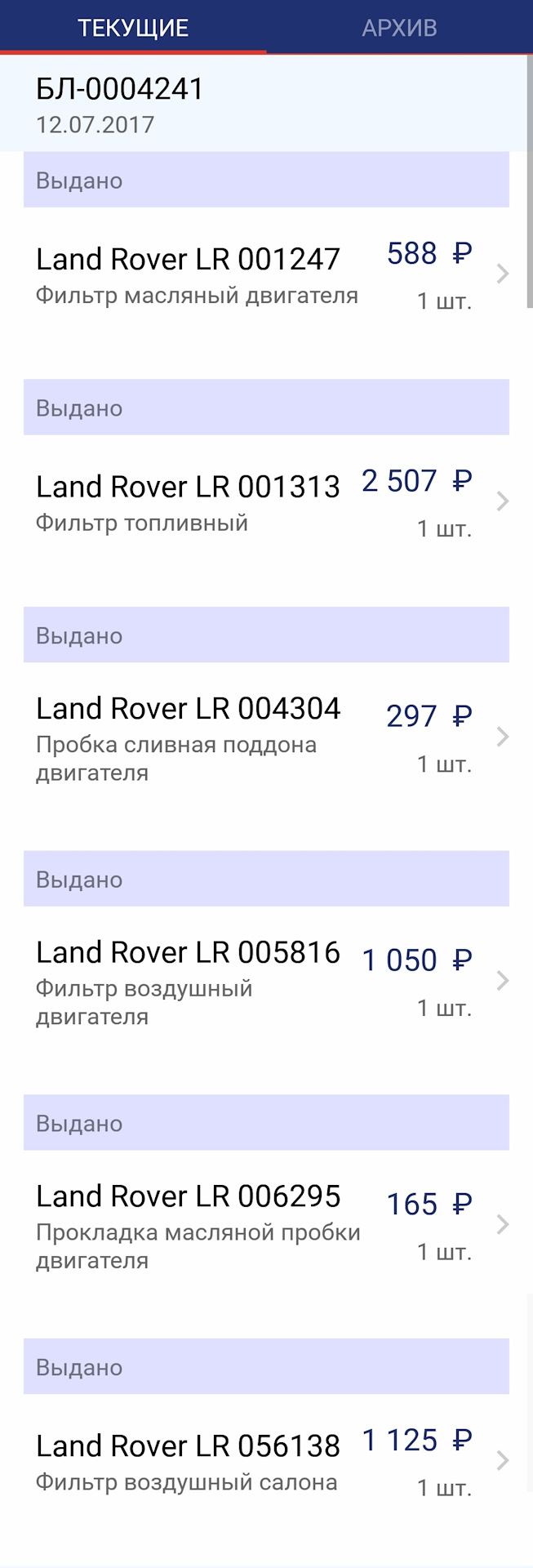Image resolution: width=533 pixels, height=1568 pixels.
Task: Open the Land Rover LR 001247 item
Action: point(266,275)
